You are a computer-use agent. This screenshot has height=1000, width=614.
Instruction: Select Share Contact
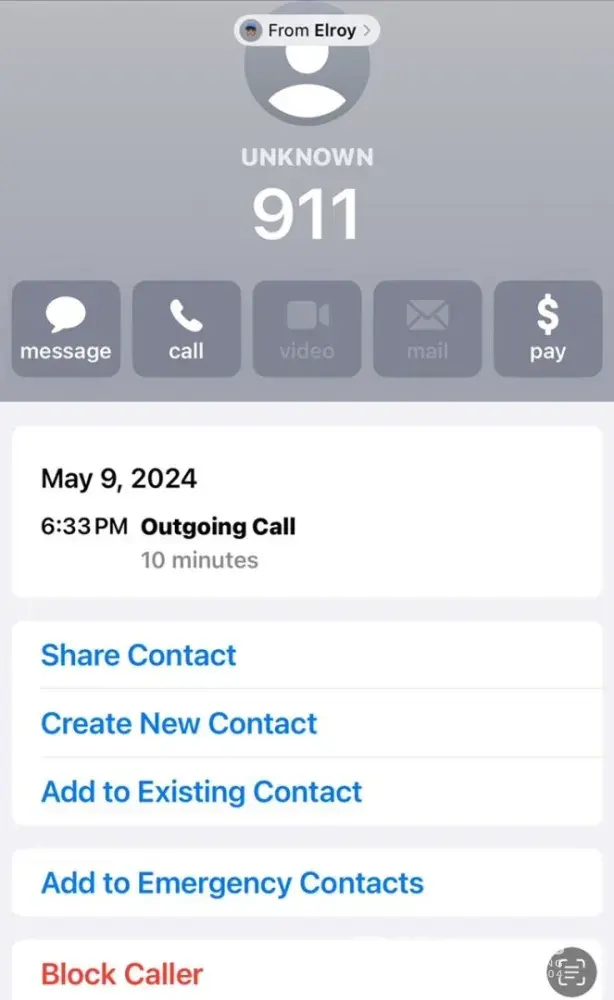coord(139,655)
